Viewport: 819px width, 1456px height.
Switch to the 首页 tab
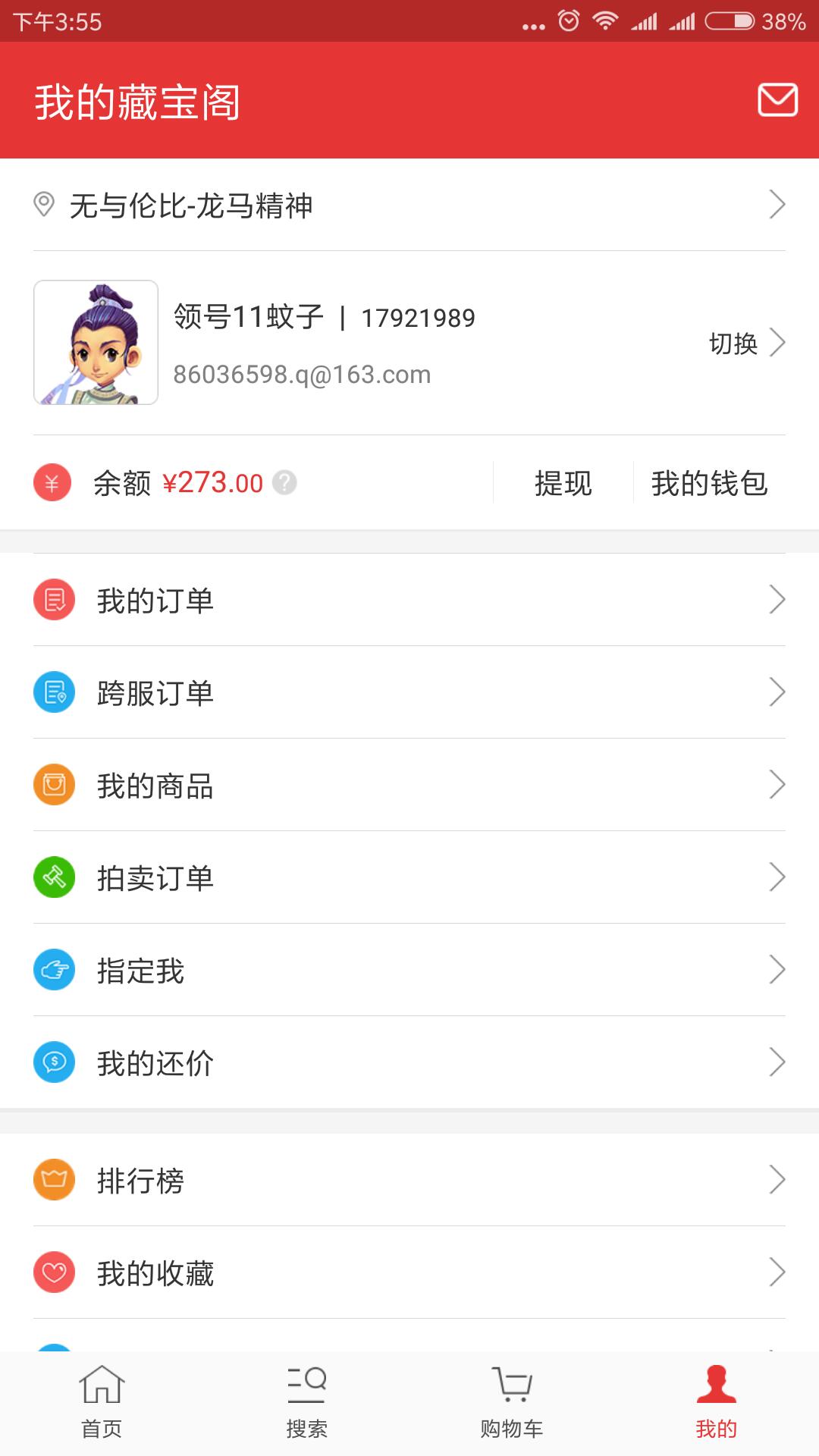(102, 1402)
